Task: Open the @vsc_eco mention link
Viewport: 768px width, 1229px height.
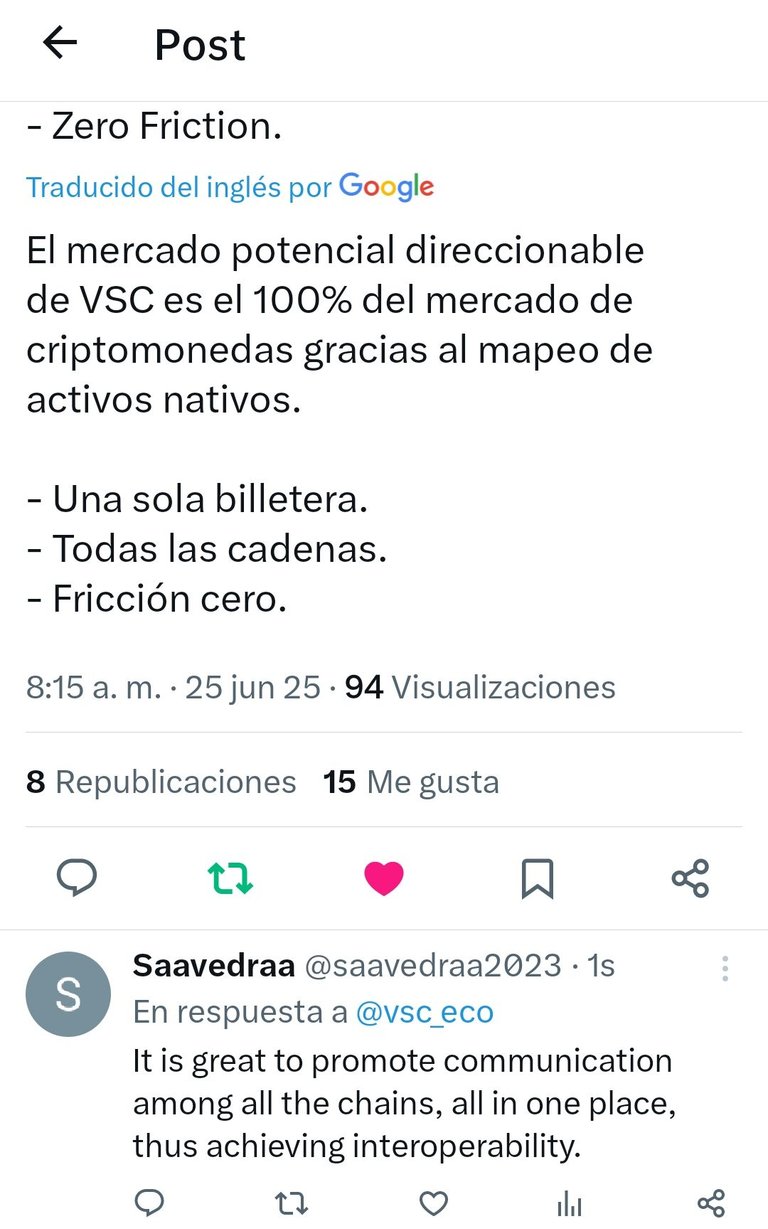Action: tap(425, 1012)
